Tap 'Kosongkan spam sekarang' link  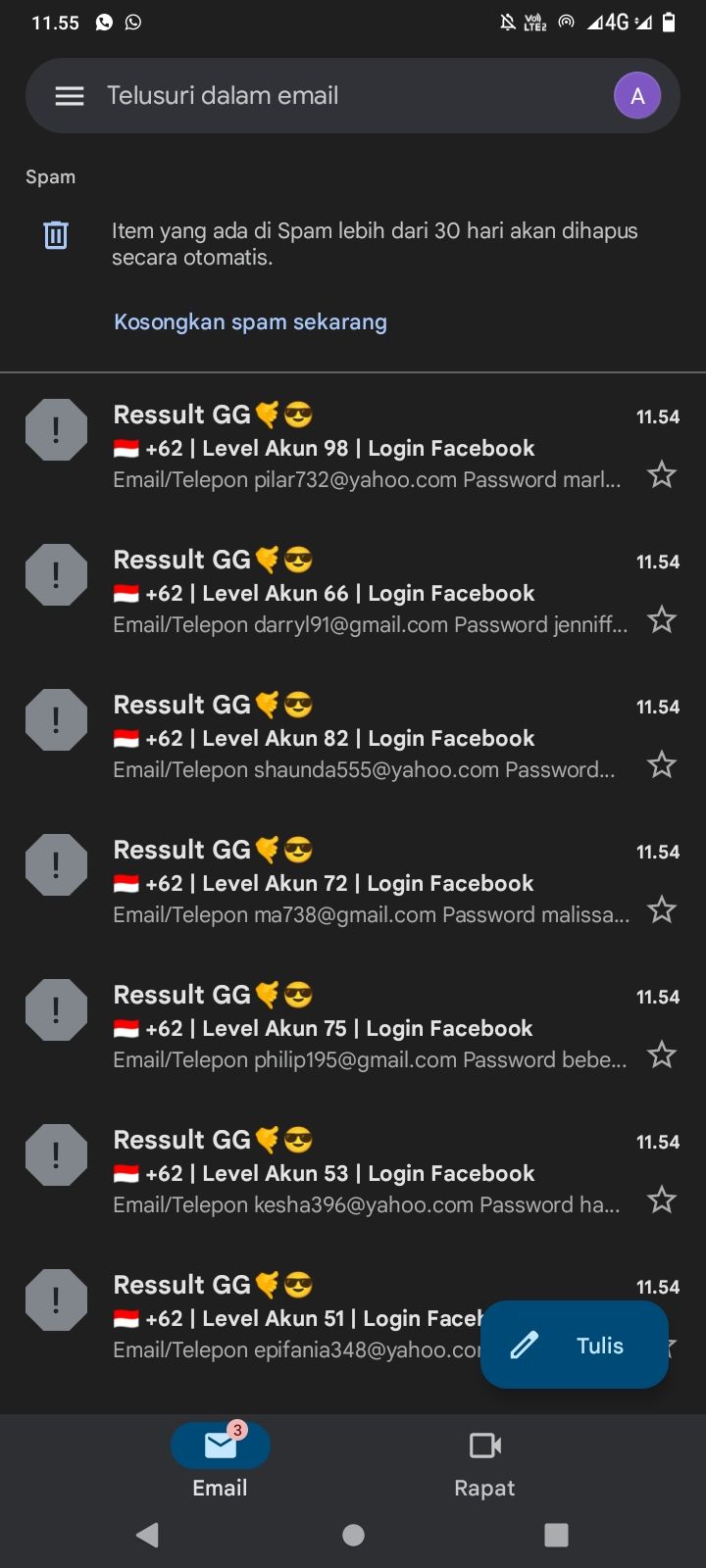tap(250, 321)
